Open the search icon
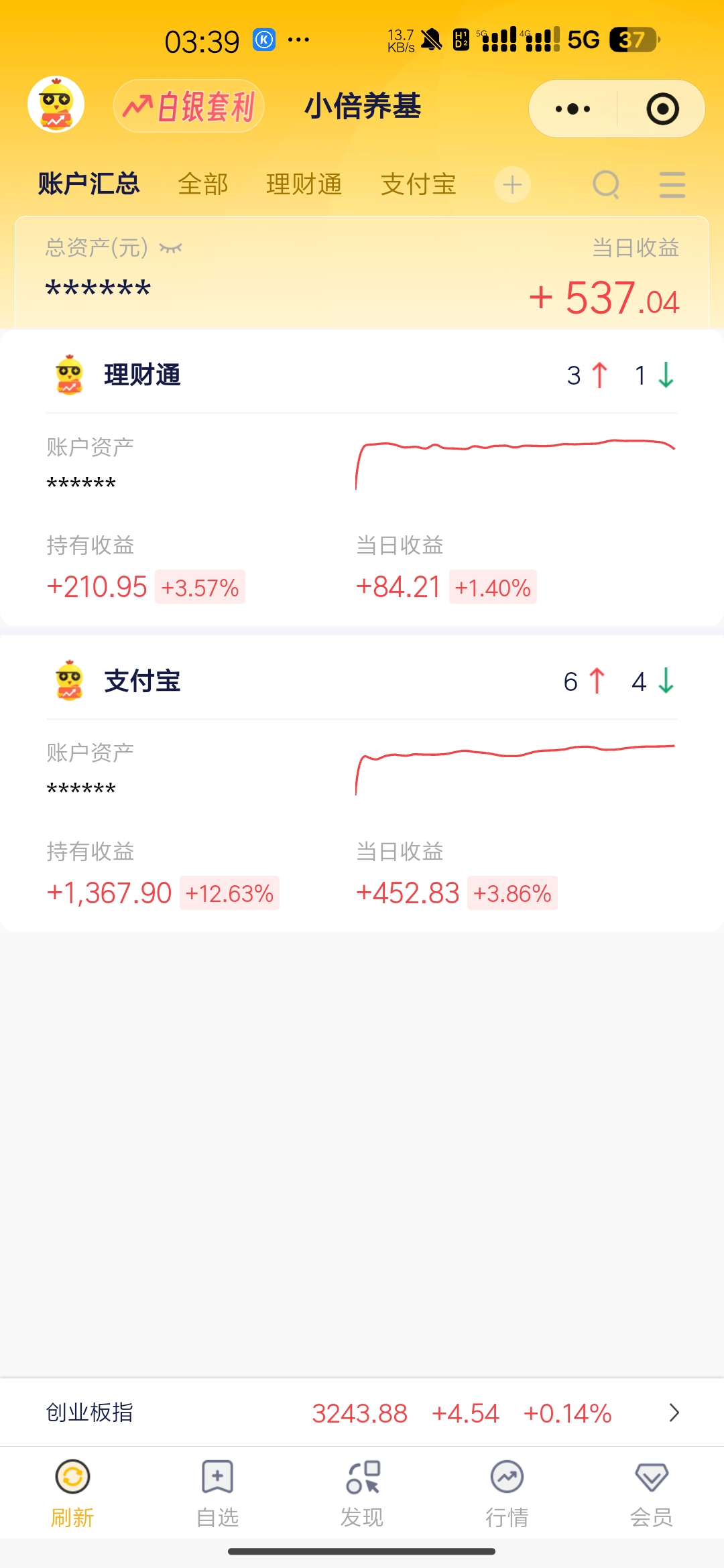Image resolution: width=724 pixels, height=1568 pixels. [606, 185]
